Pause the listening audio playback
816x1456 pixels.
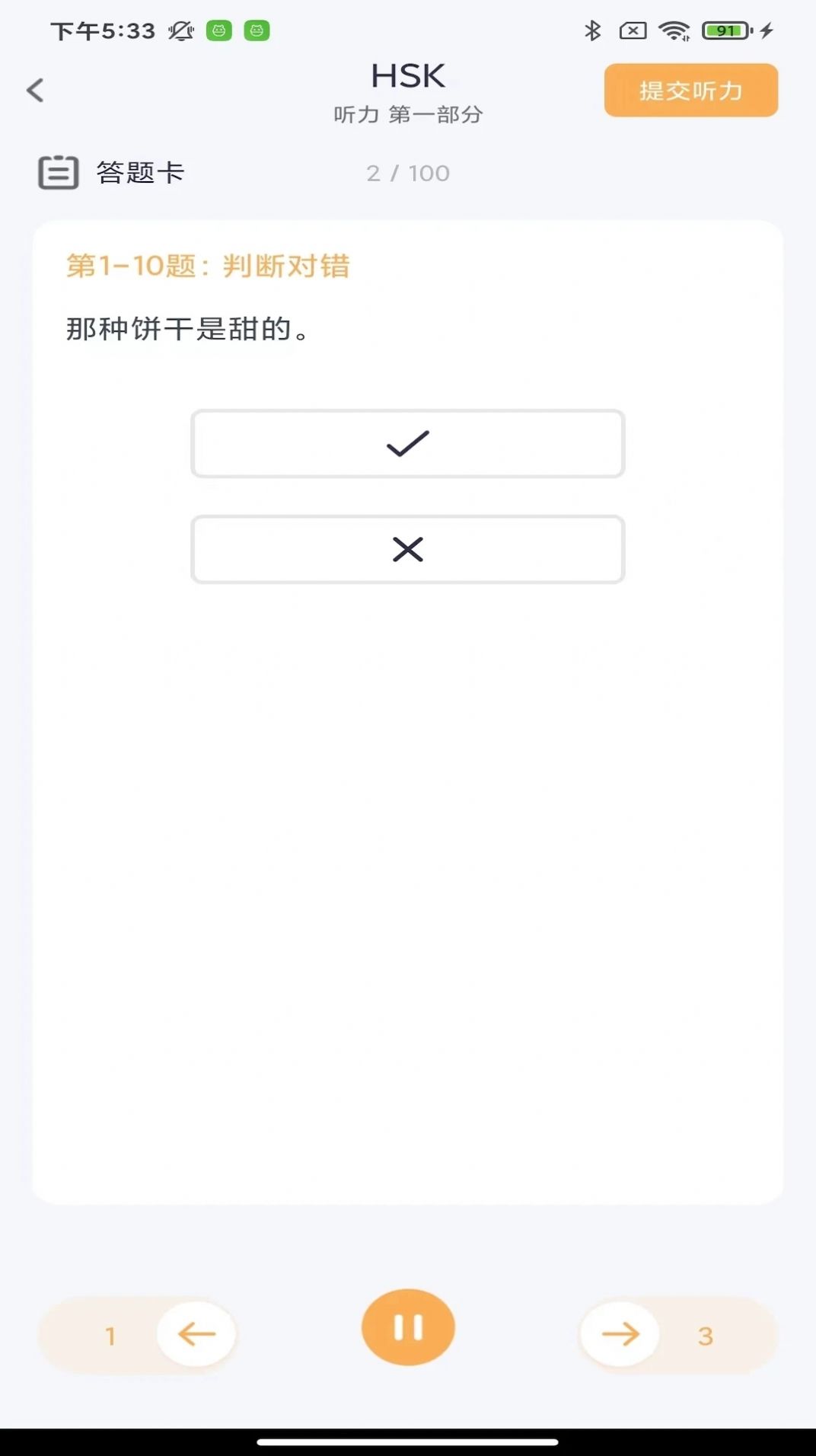click(x=408, y=1327)
